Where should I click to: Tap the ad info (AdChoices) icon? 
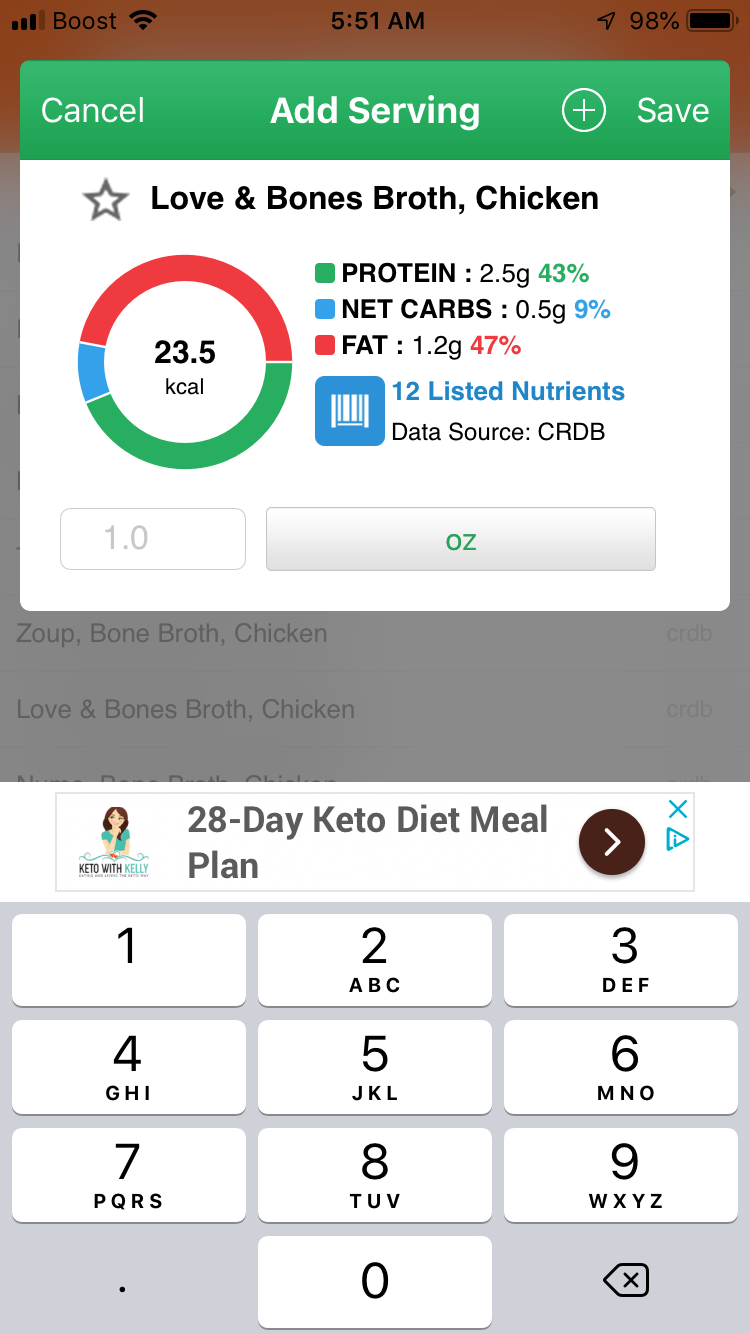tap(677, 839)
